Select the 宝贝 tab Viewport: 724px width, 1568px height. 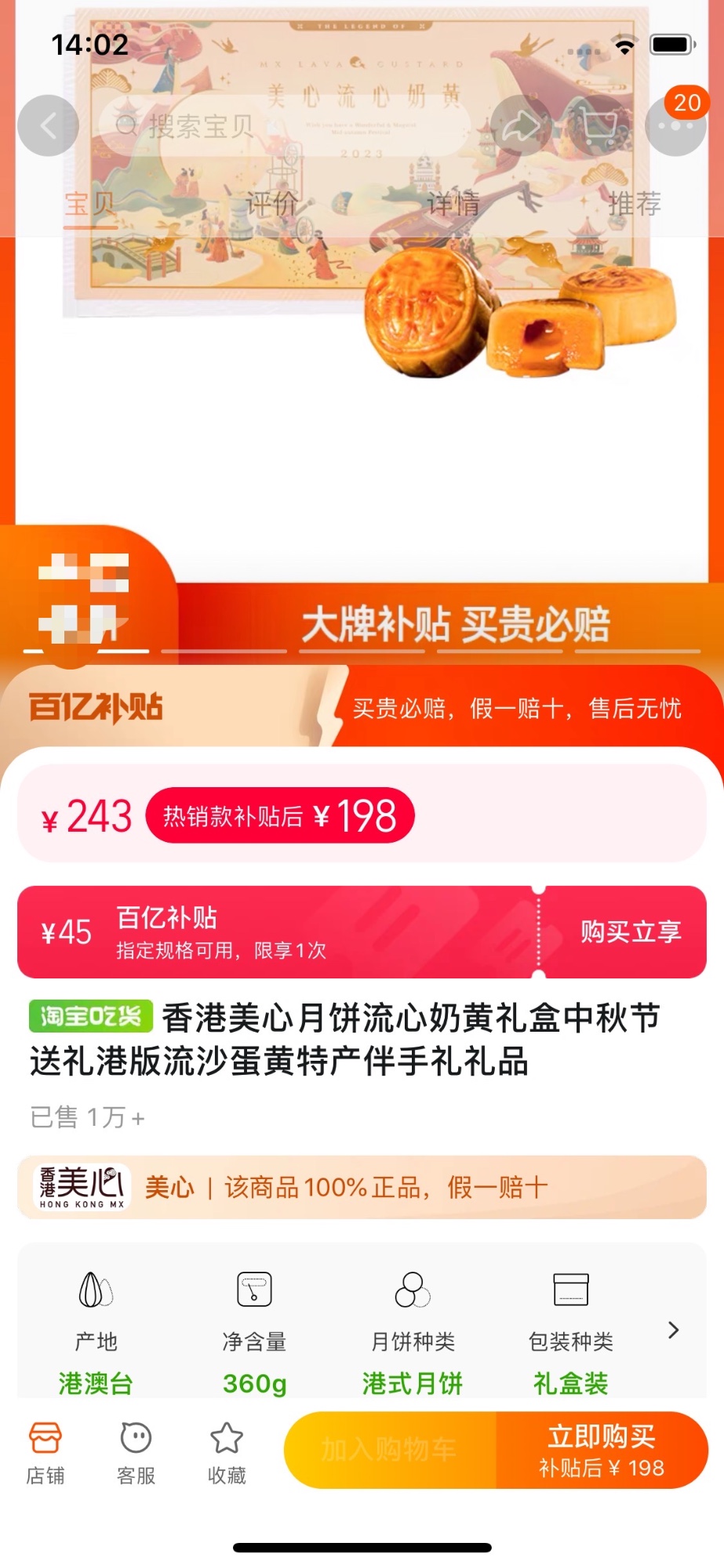tap(90, 205)
